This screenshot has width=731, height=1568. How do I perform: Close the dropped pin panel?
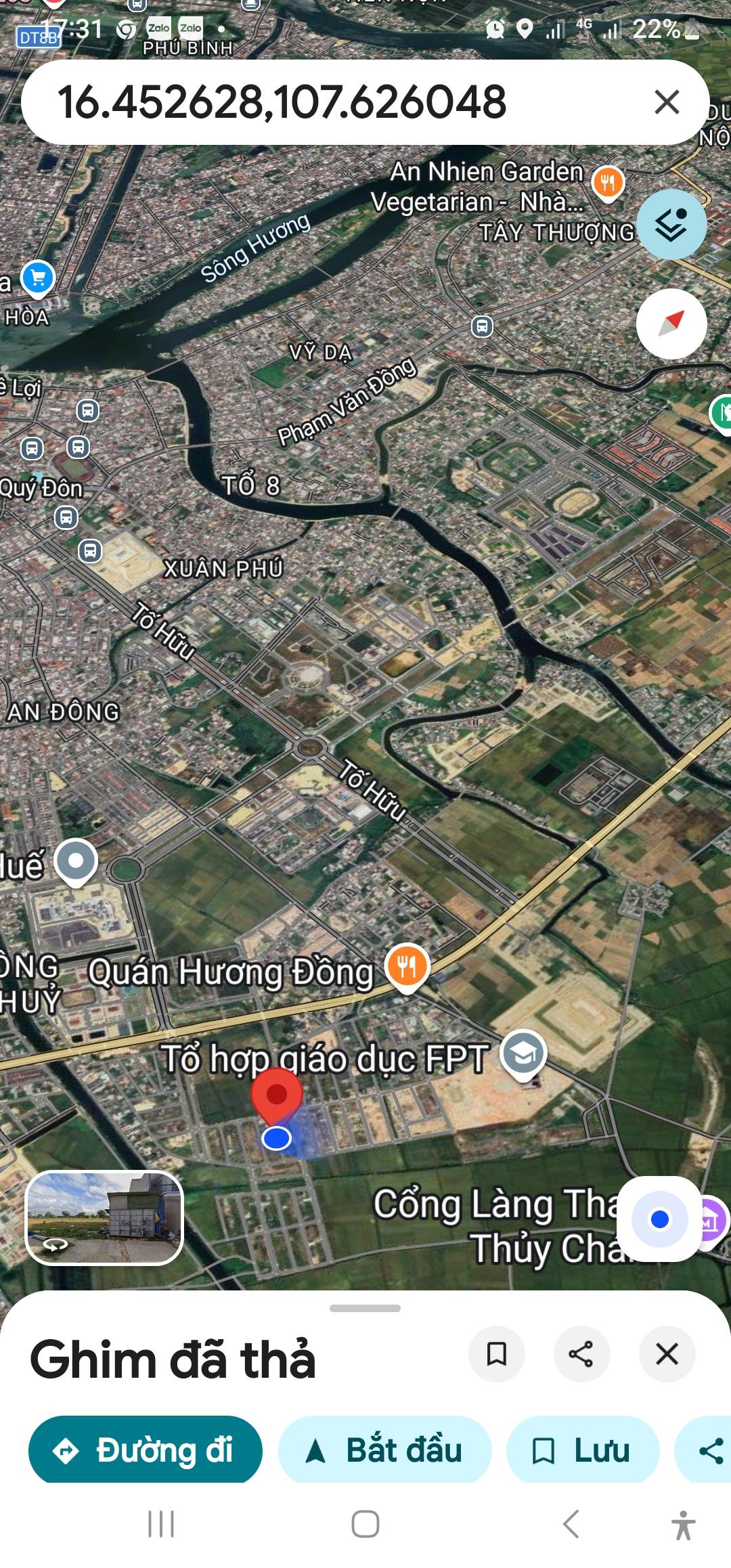point(667,1354)
